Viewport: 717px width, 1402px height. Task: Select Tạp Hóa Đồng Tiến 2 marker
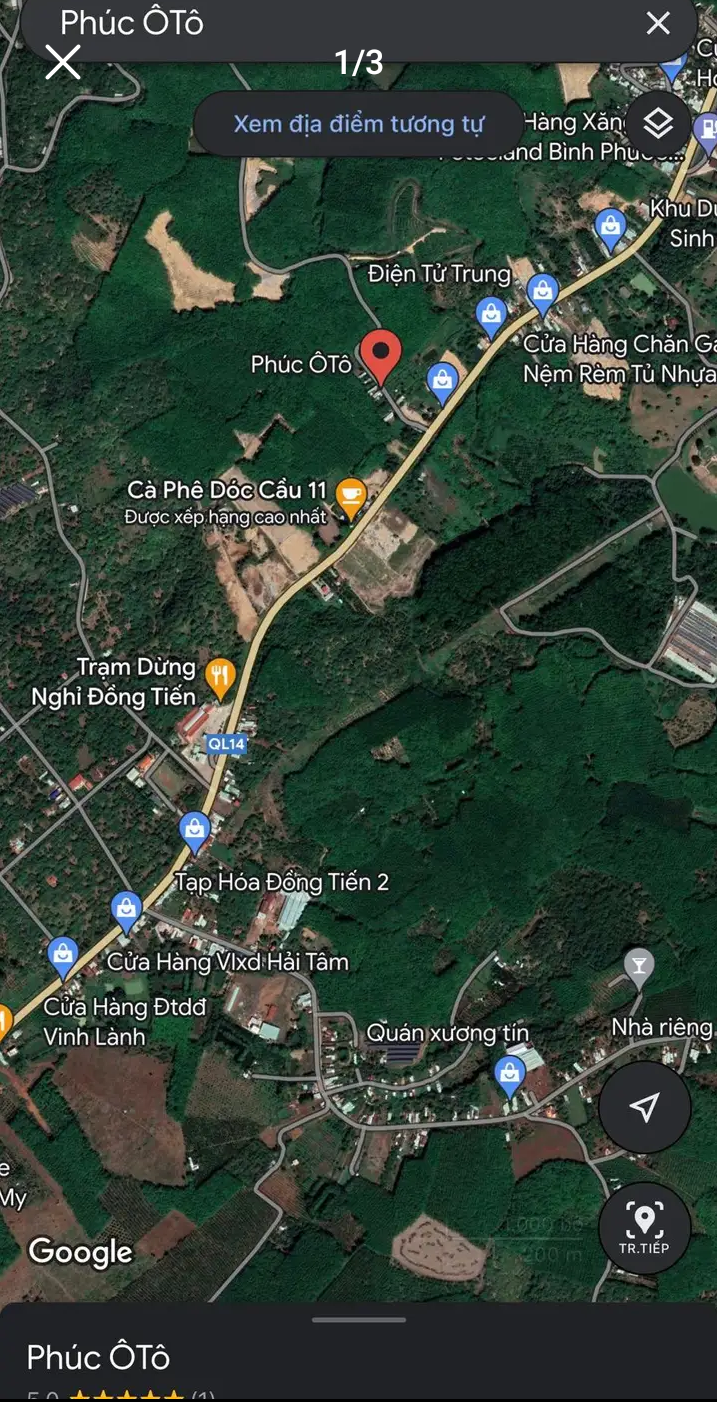(x=194, y=830)
